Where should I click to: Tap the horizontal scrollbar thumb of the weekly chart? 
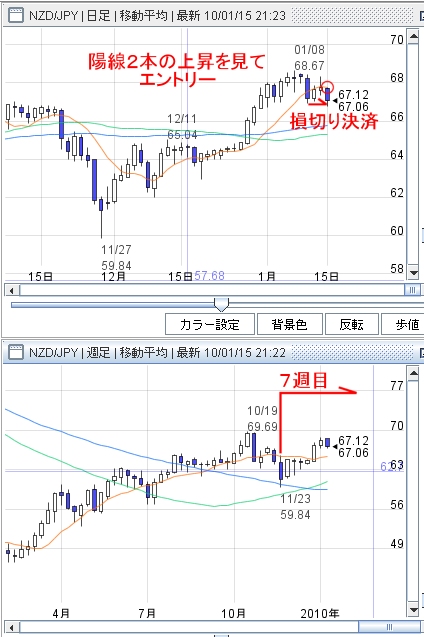point(389,626)
